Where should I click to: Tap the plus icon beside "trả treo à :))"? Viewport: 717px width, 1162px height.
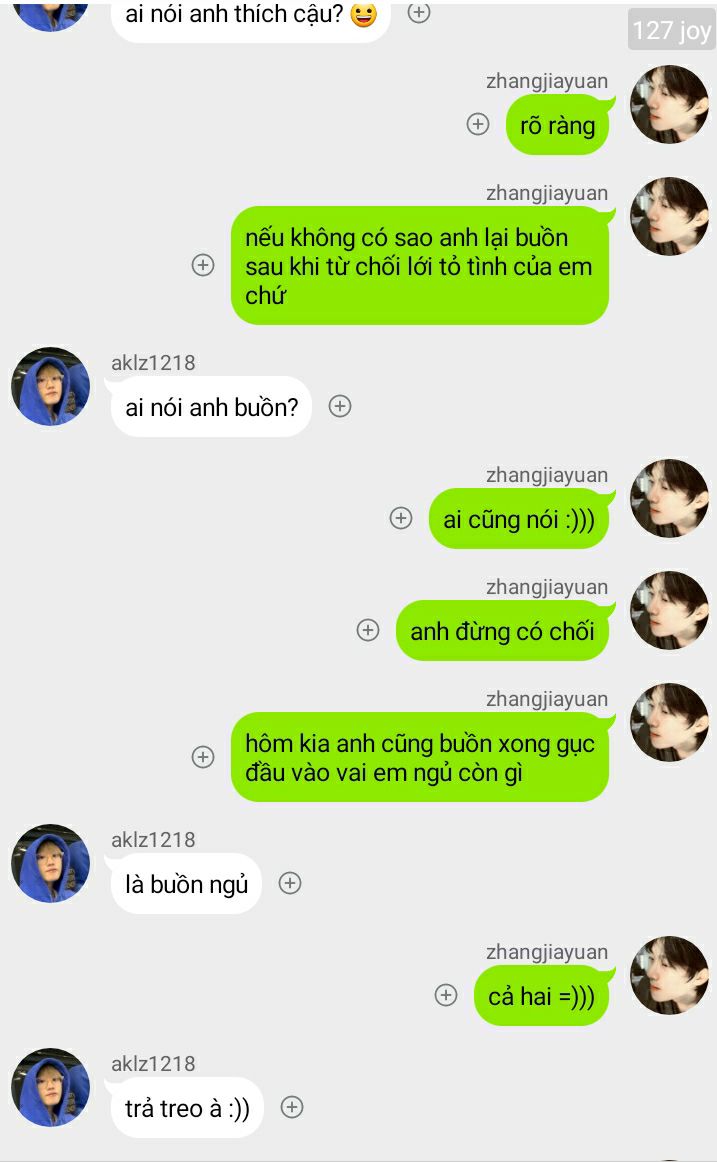point(292,1107)
